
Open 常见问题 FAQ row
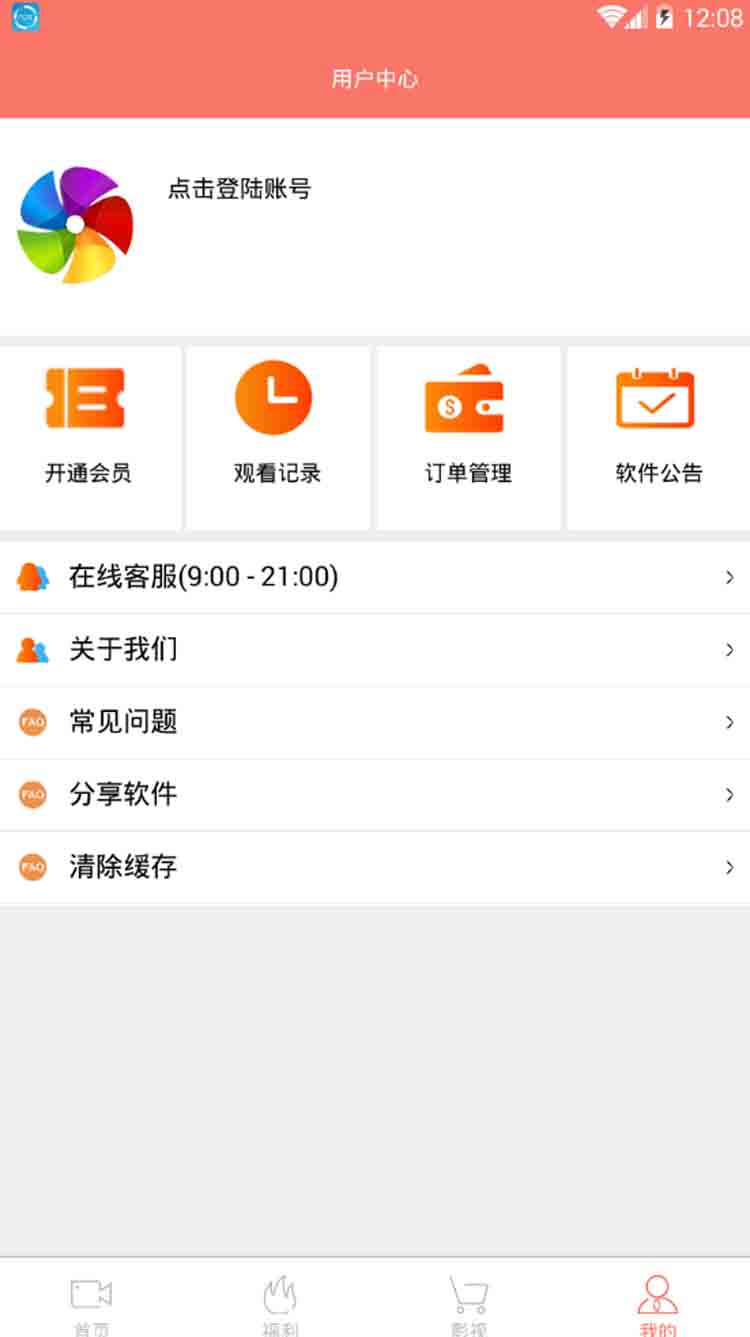coord(374,722)
